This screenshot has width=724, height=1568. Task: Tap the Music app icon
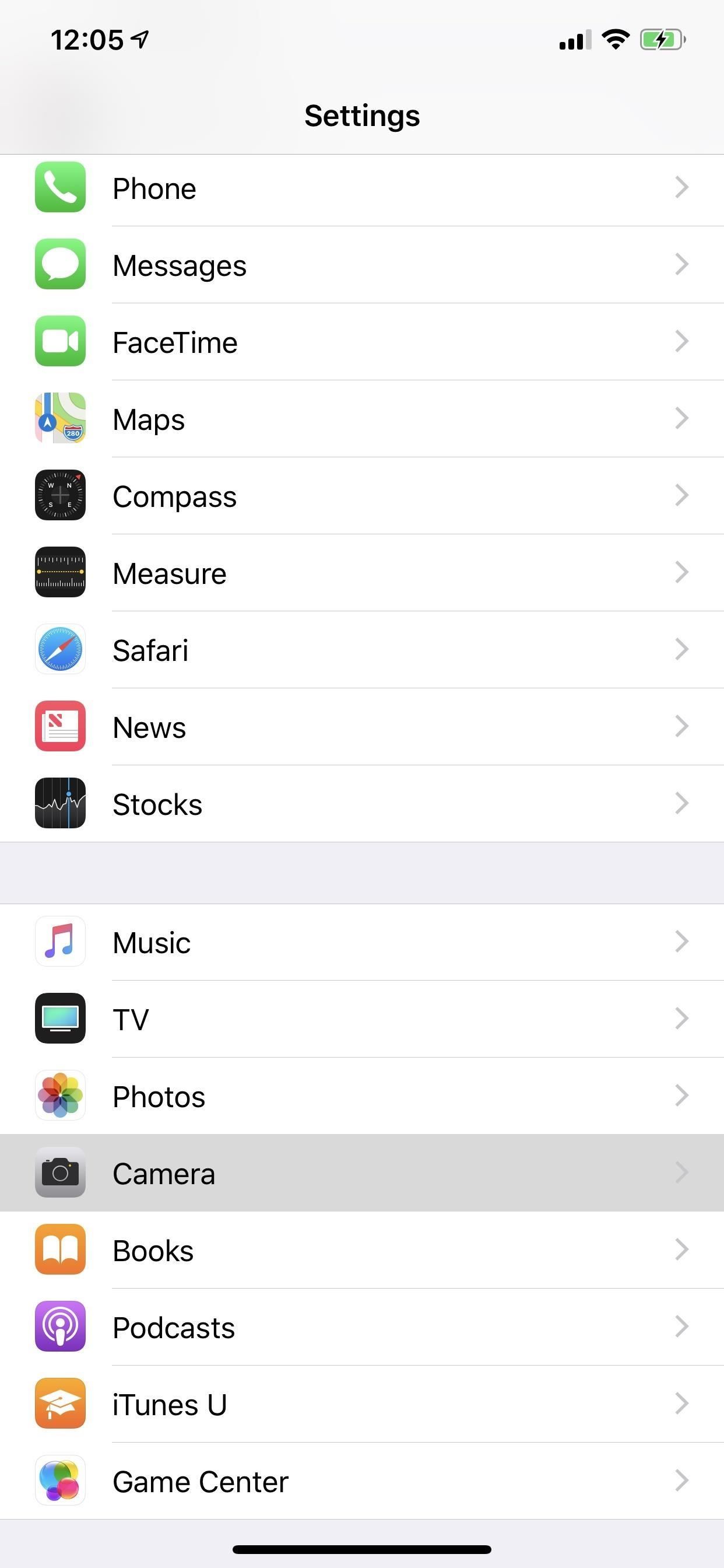[x=60, y=942]
